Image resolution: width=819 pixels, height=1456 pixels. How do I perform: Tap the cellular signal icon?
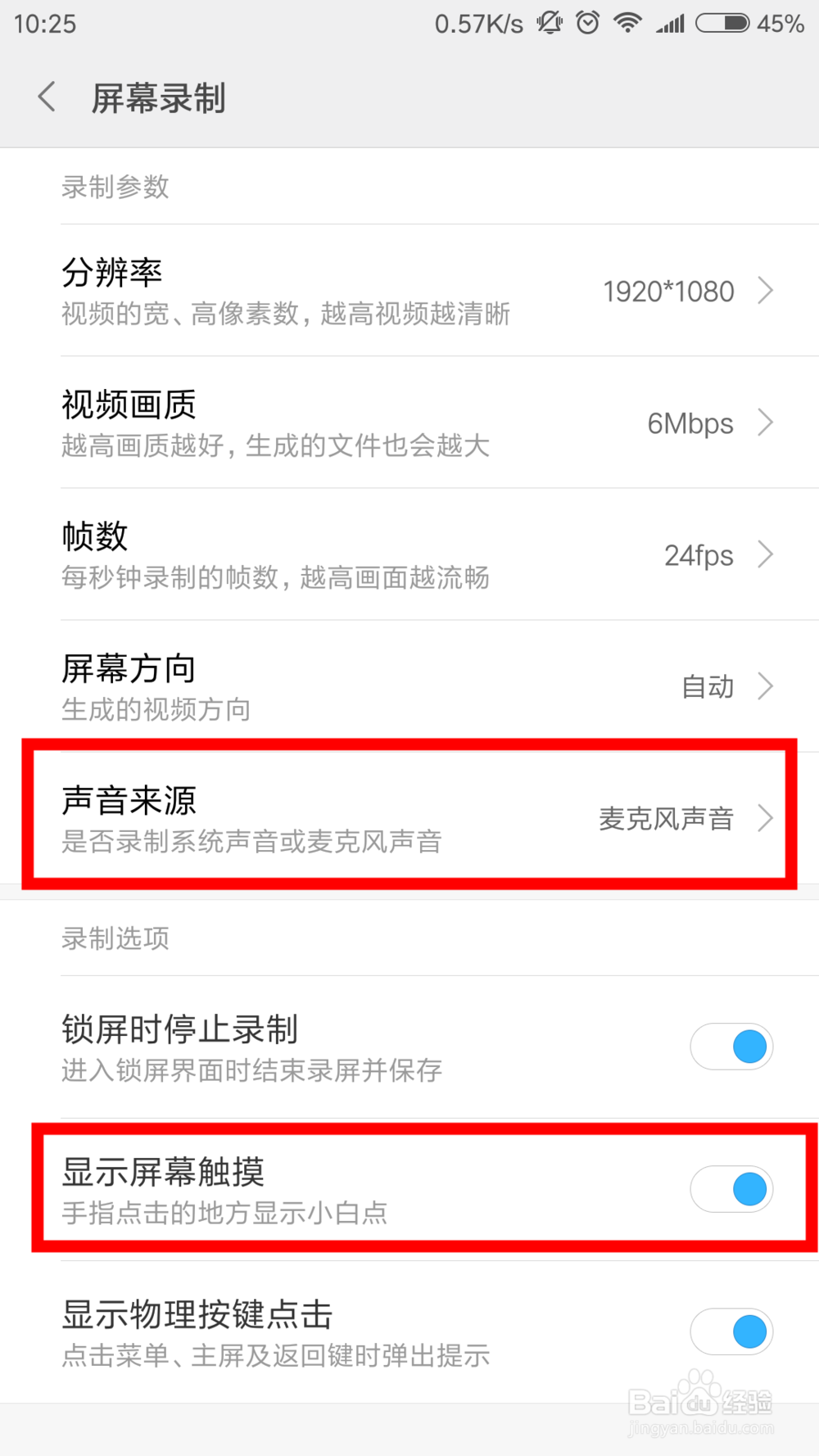pos(670,23)
